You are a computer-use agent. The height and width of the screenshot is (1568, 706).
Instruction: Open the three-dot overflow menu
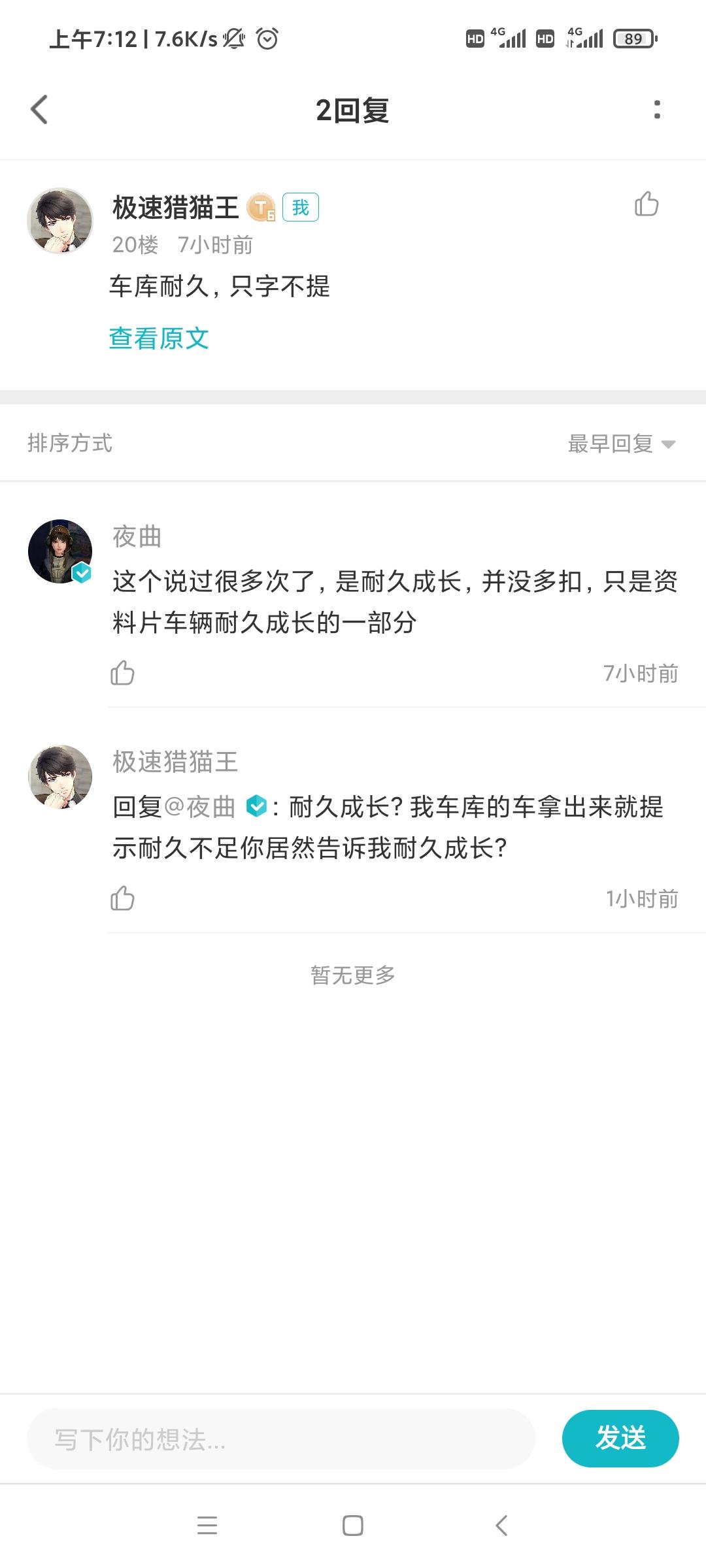tap(657, 110)
